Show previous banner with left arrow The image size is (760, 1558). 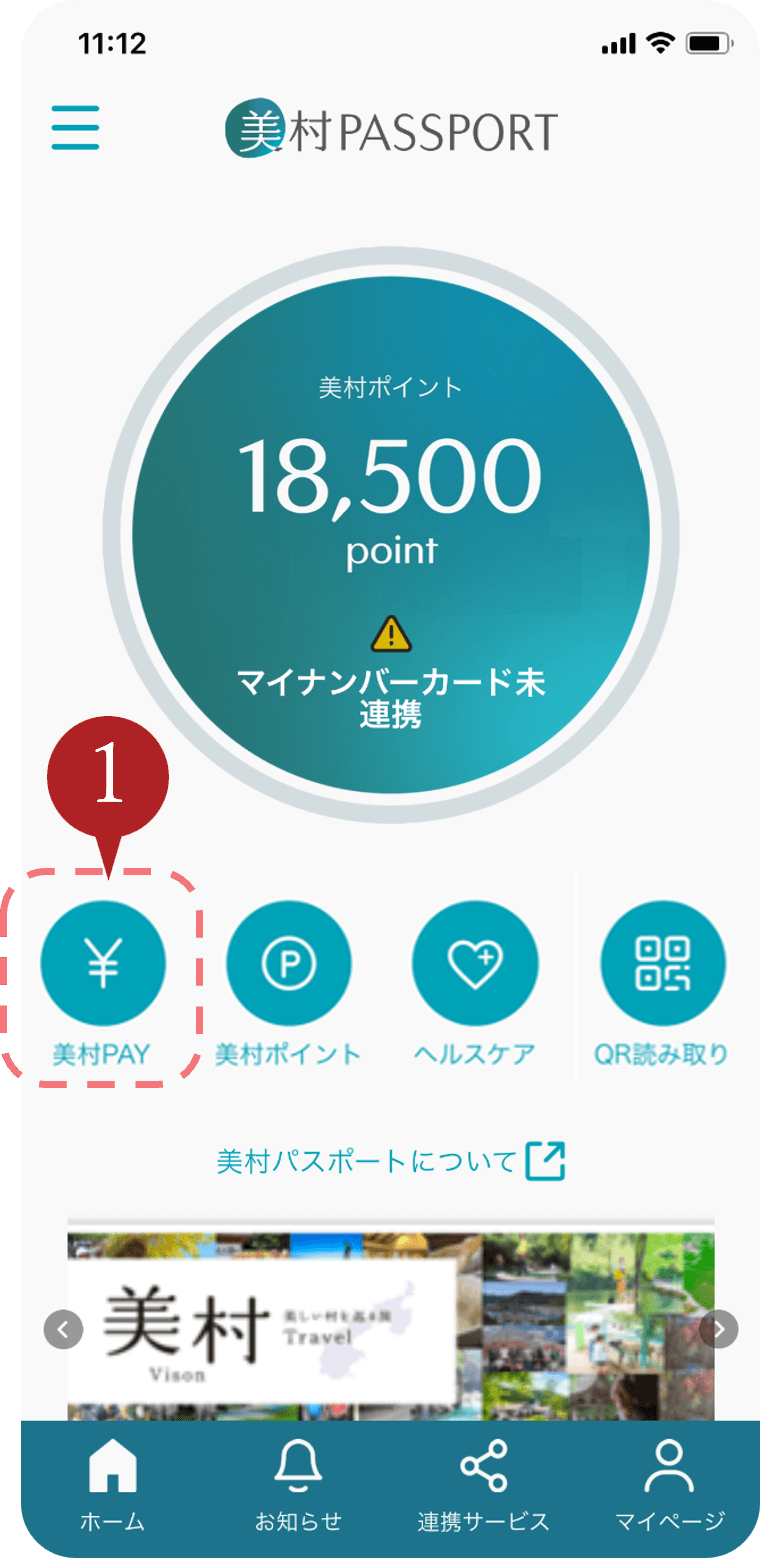(64, 1329)
